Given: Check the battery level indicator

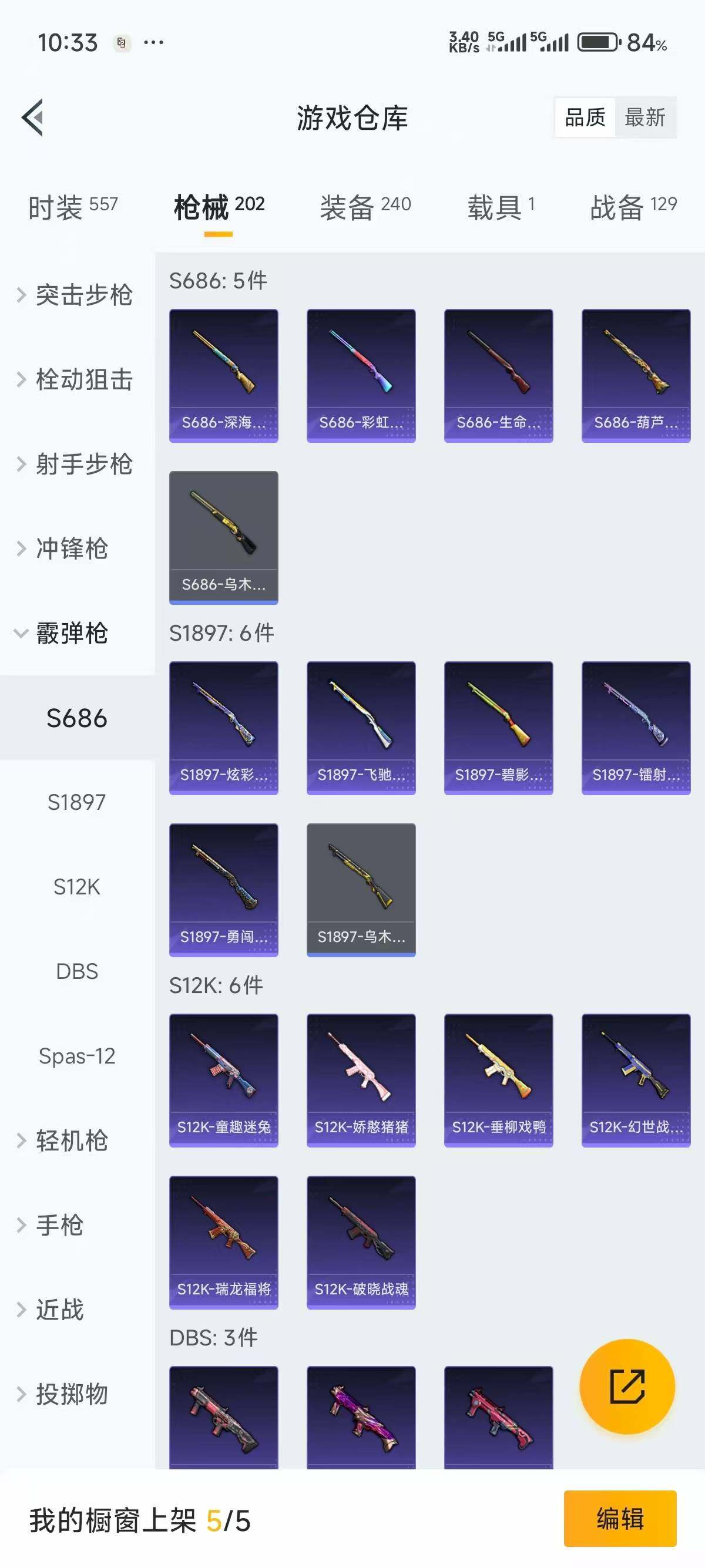Looking at the screenshot, I should (599, 43).
